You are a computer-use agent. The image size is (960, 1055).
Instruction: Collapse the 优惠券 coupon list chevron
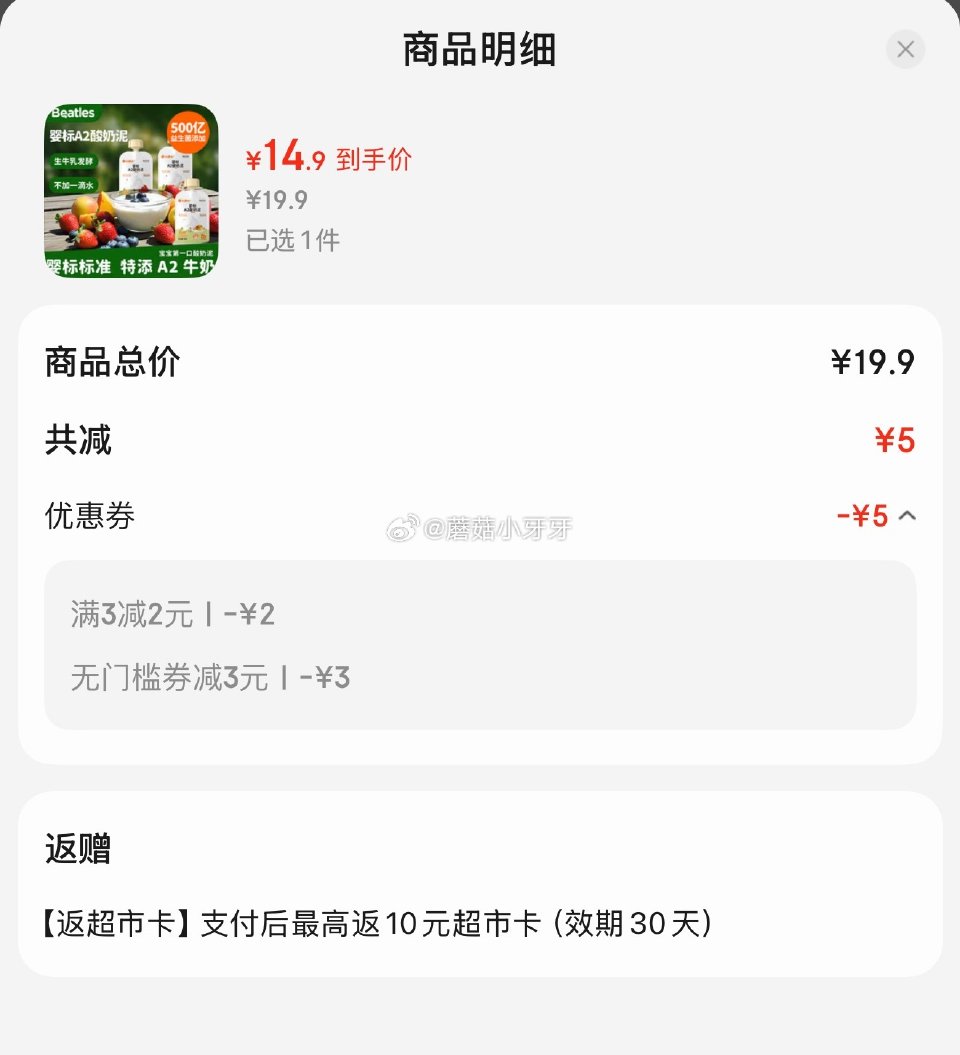point(906,516)
